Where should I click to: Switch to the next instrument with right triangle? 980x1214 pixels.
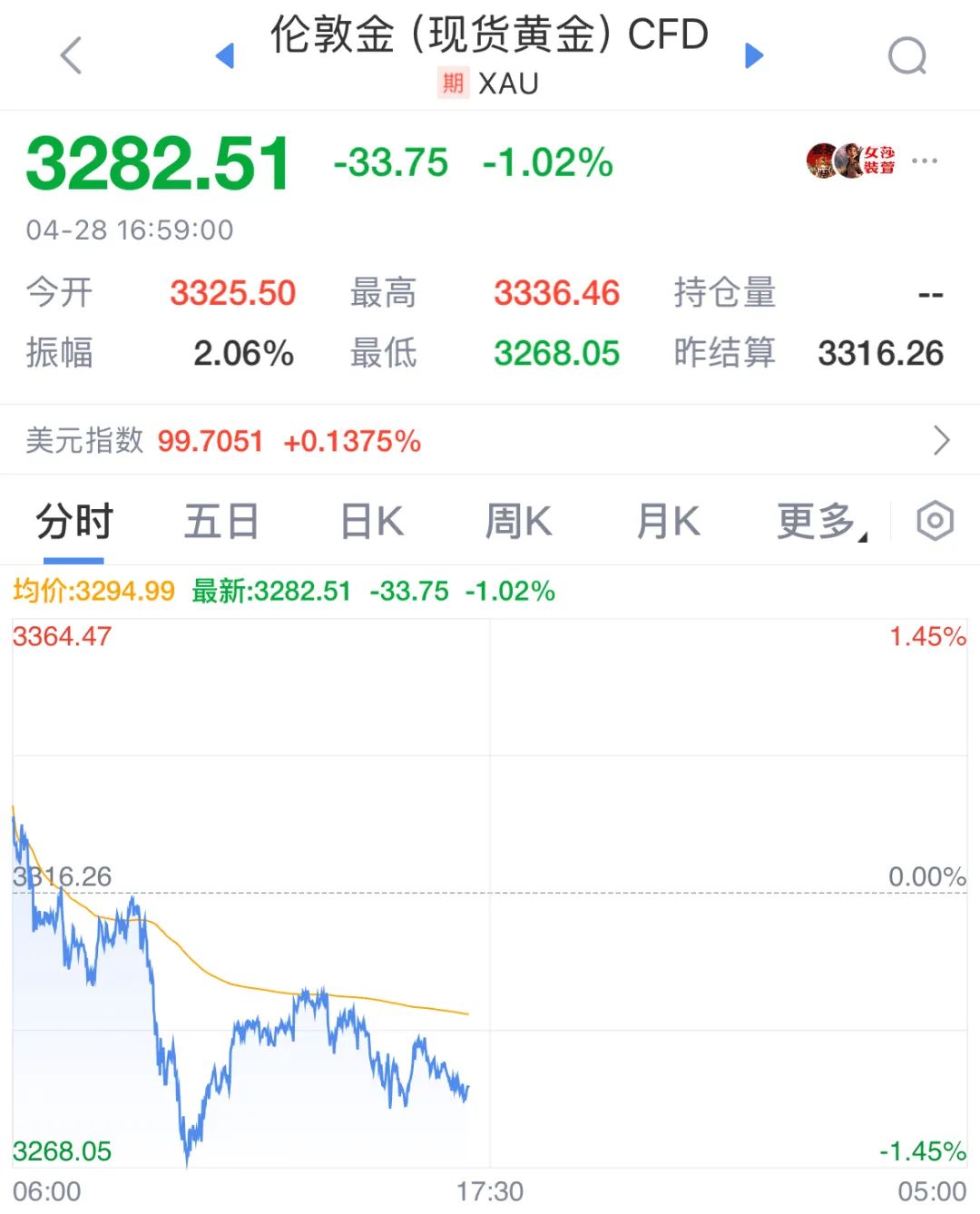[753, 56]
